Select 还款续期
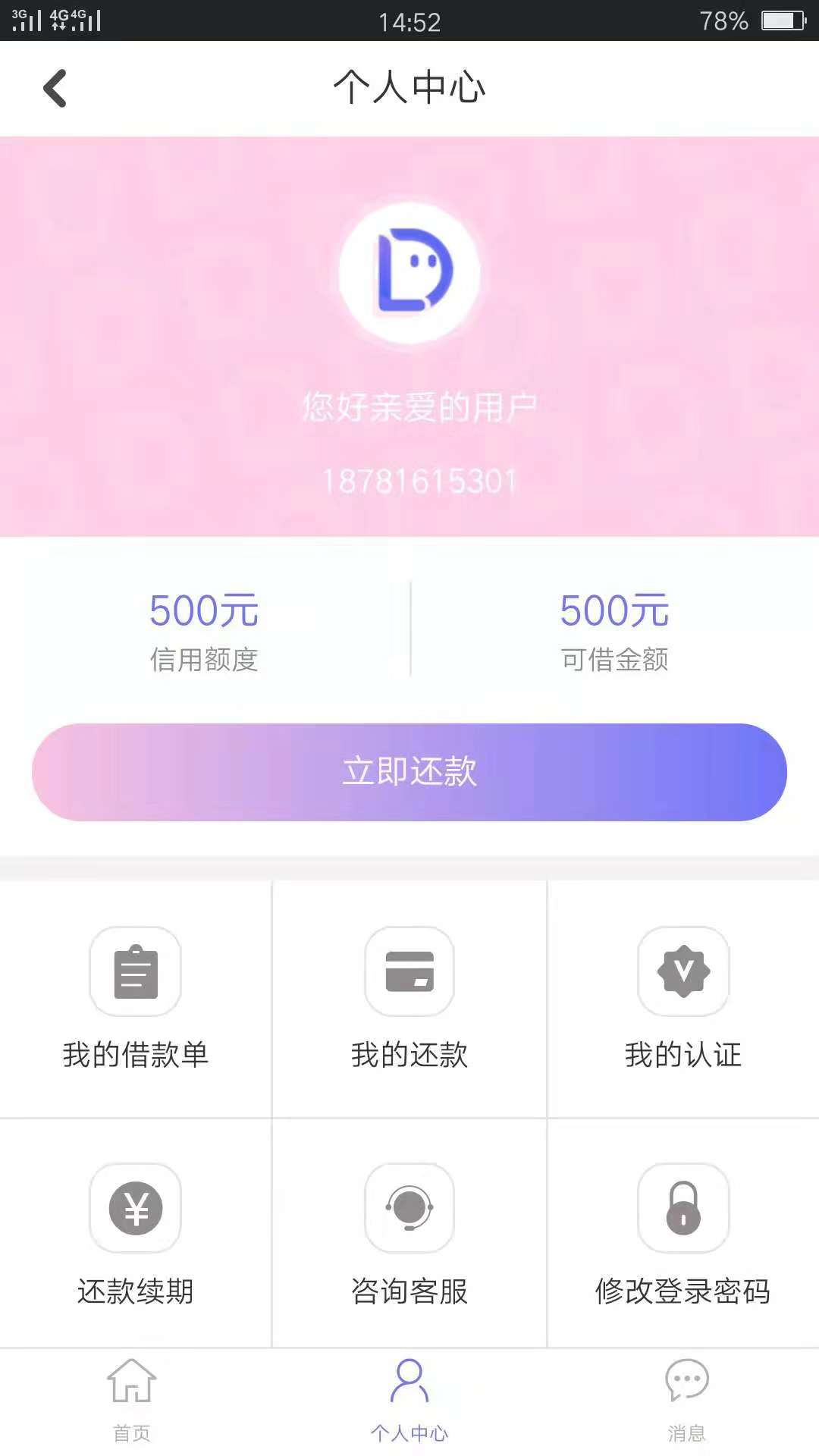 136,1234
